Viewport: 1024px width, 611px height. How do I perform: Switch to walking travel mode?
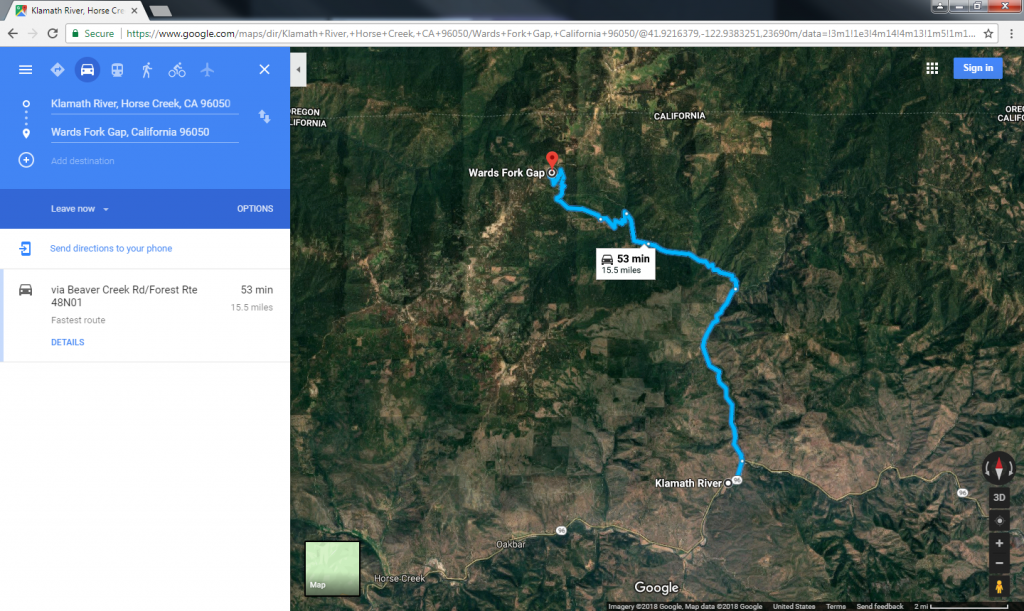(x=147, y=70)
